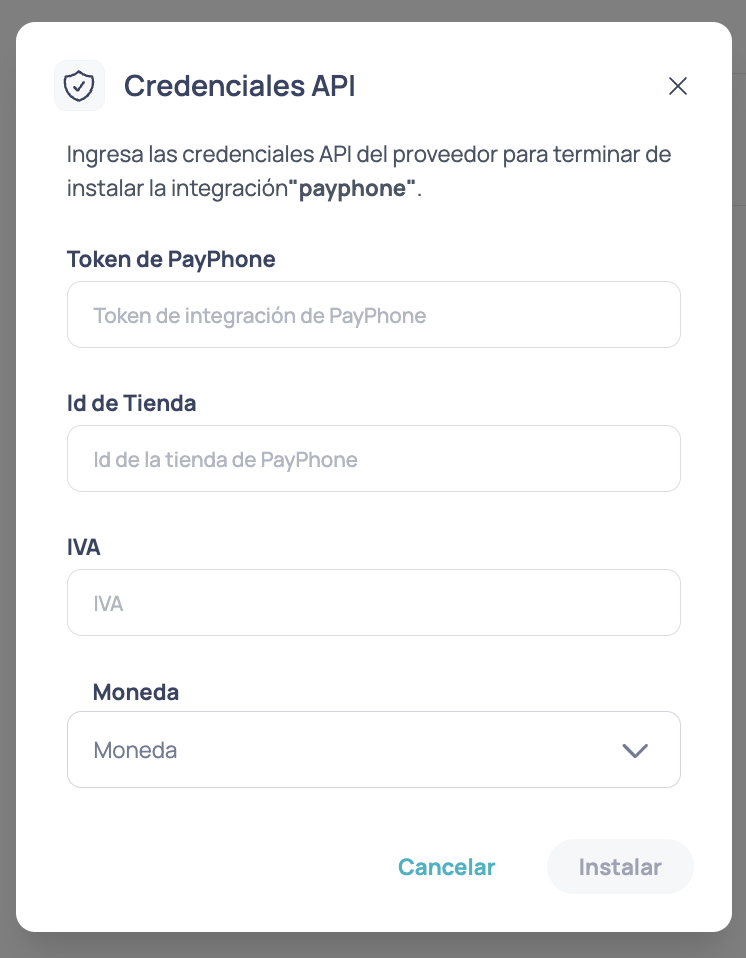Click the IVA input field
This screenshot has width=746, height=958.
(x=374, y=602)
